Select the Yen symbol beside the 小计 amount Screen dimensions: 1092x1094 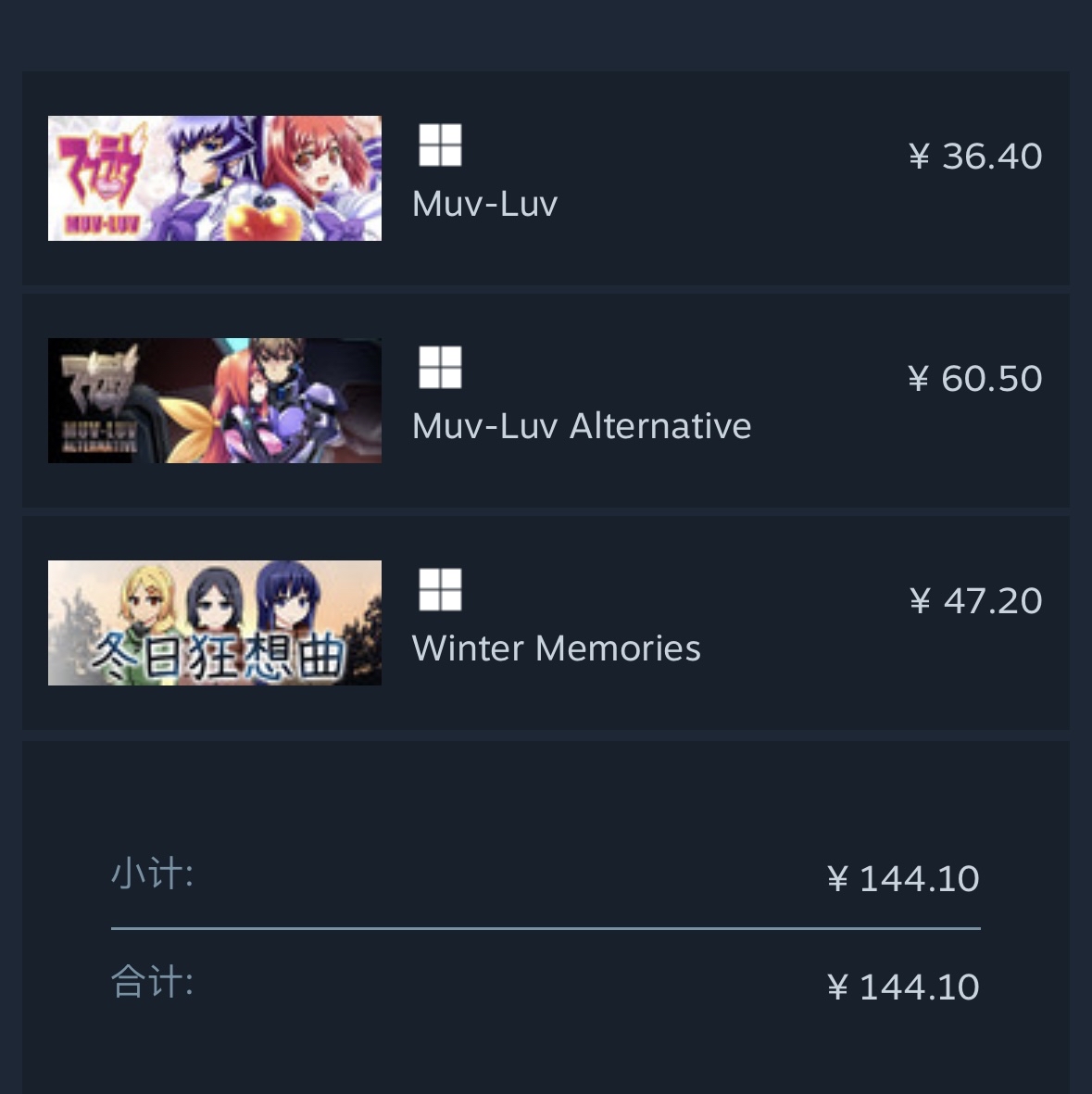coord(838,878)
